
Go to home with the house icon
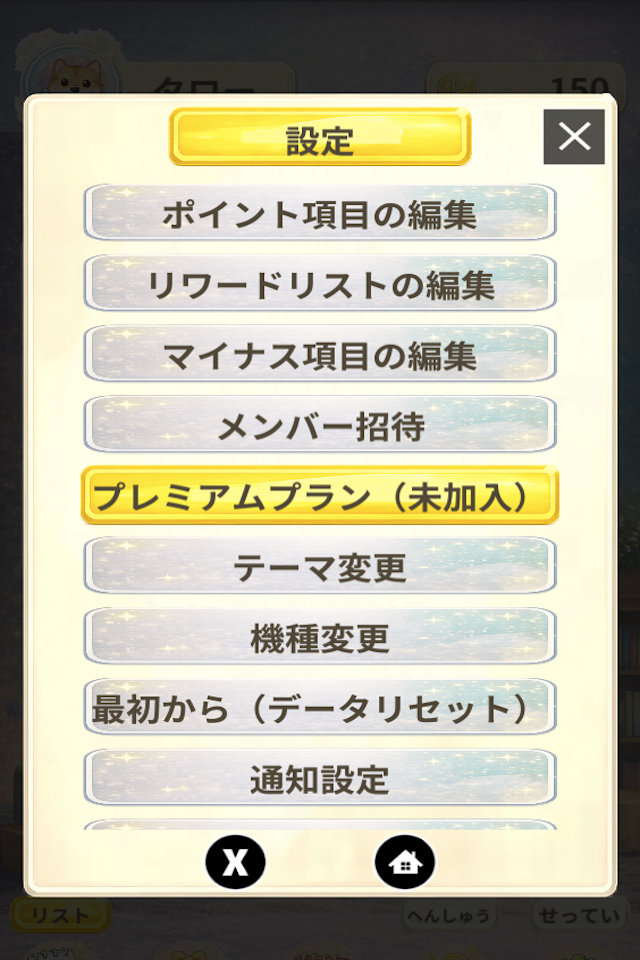(405, 861)
